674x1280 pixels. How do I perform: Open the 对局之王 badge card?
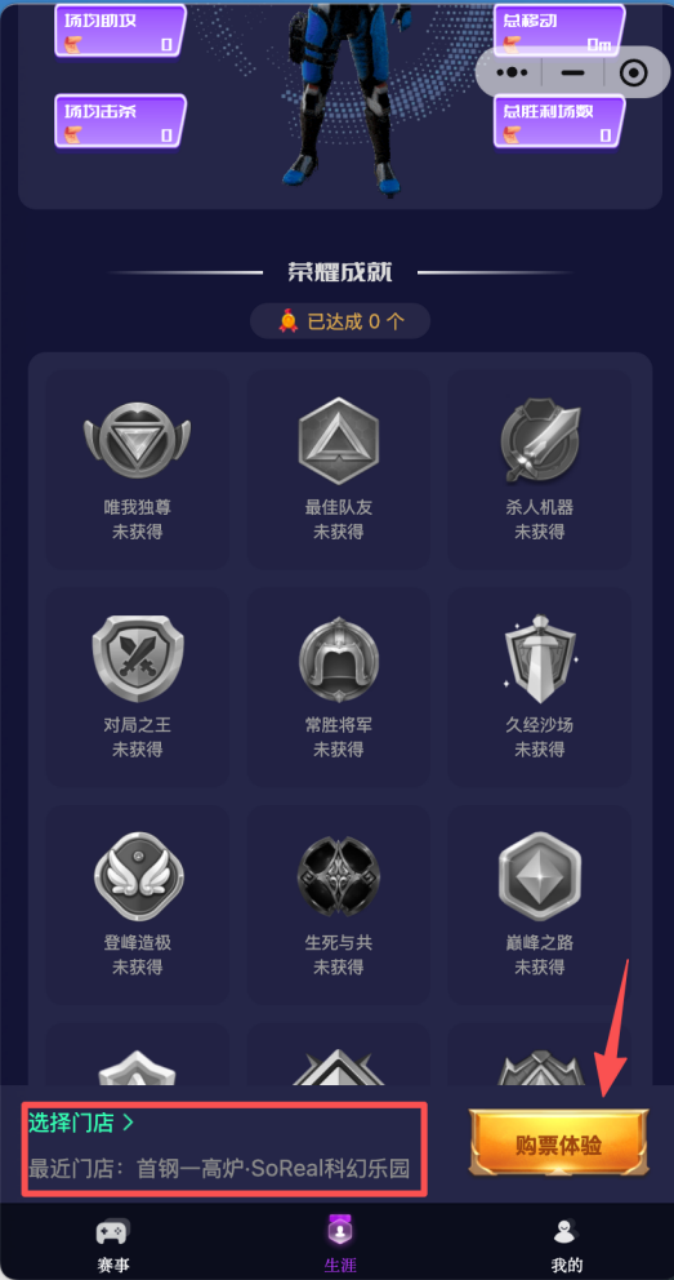[x=137, y=686]
